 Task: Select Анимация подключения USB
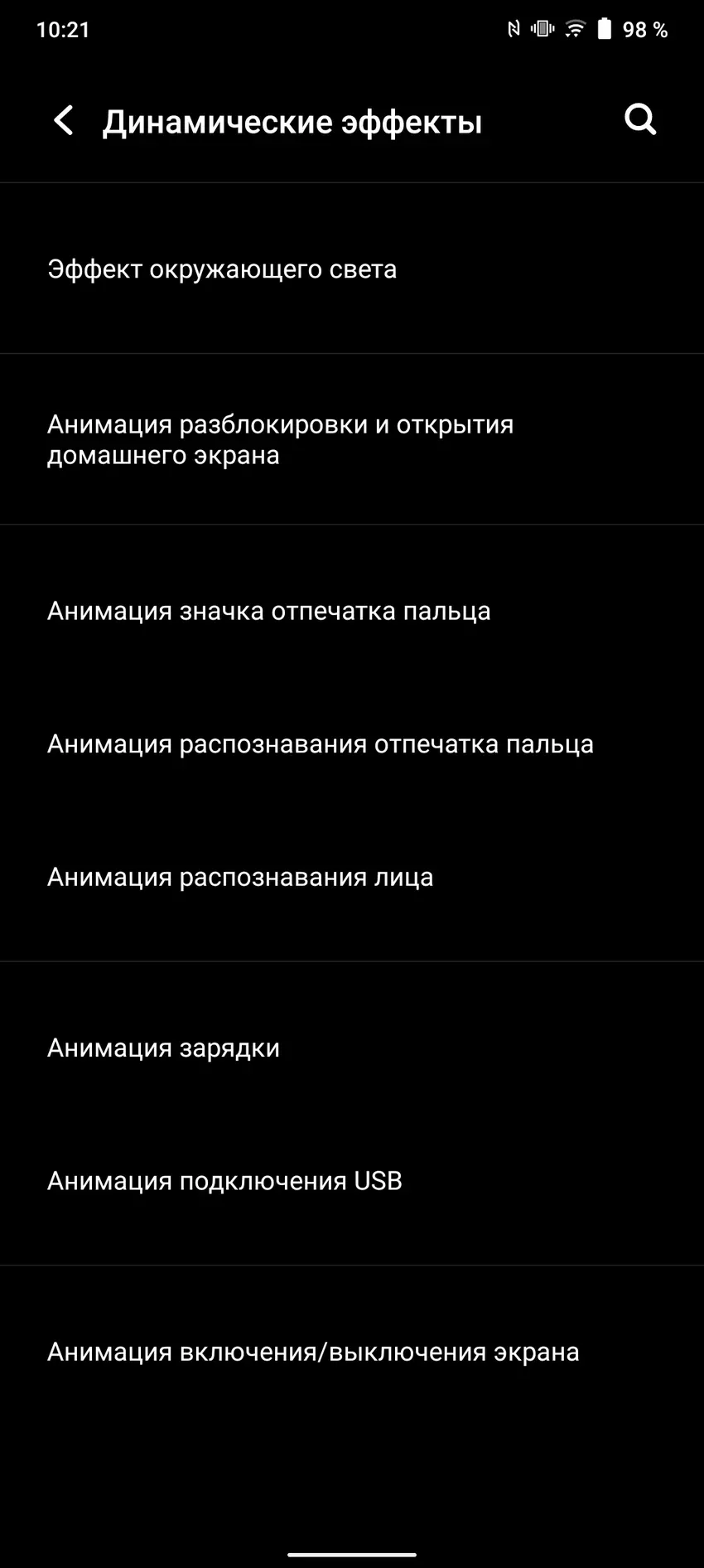224,1181
